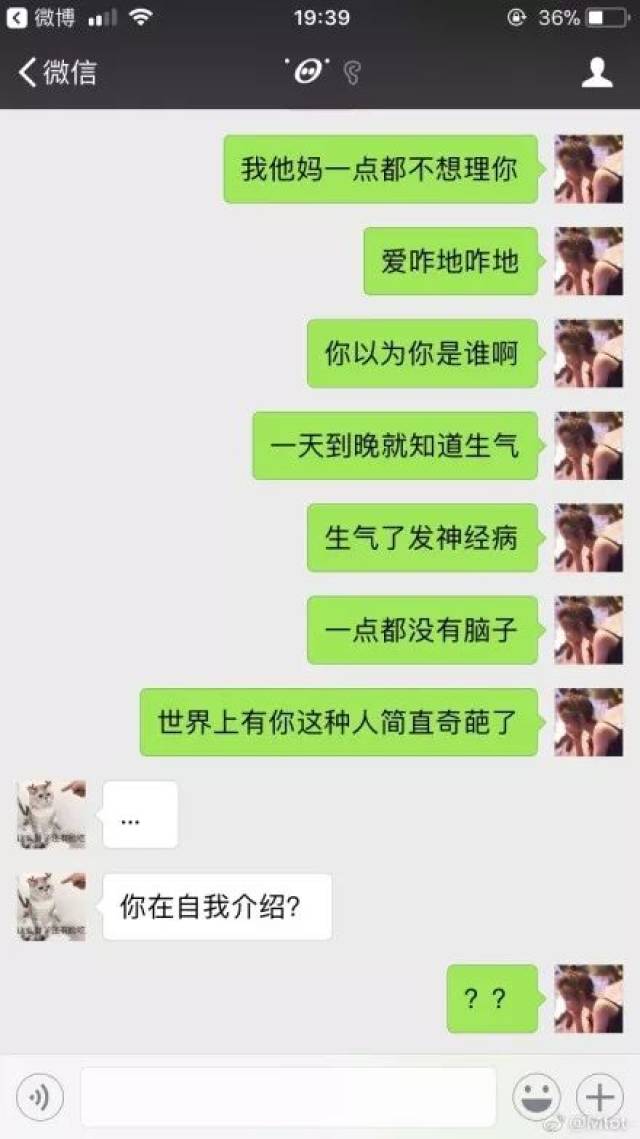Open the chat info profile icon
Viewport: 640px width, 1139px height.
[x=597, y=72]
